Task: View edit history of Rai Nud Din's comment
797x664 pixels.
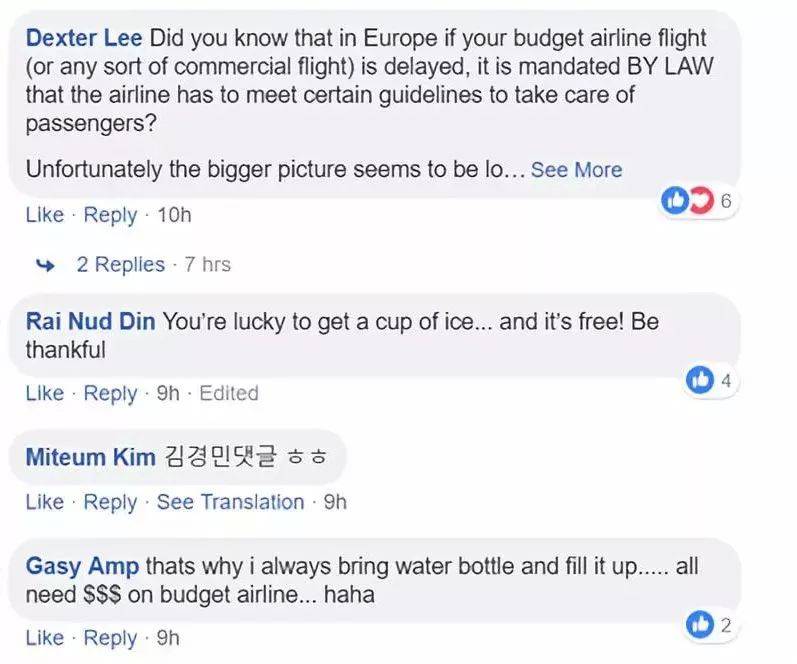Action: 229,394
